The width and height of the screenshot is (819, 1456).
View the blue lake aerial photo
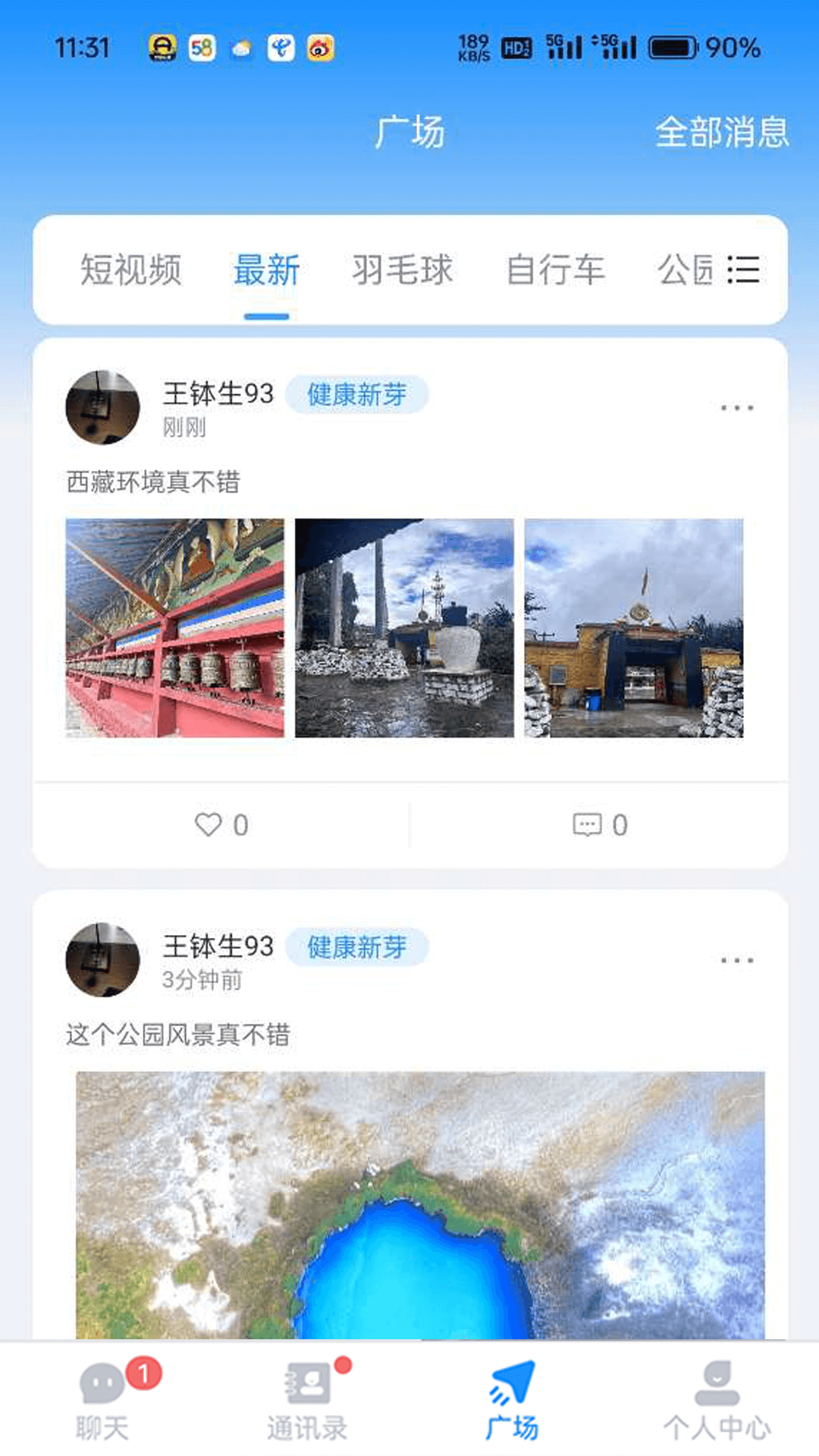point(420,1204)
